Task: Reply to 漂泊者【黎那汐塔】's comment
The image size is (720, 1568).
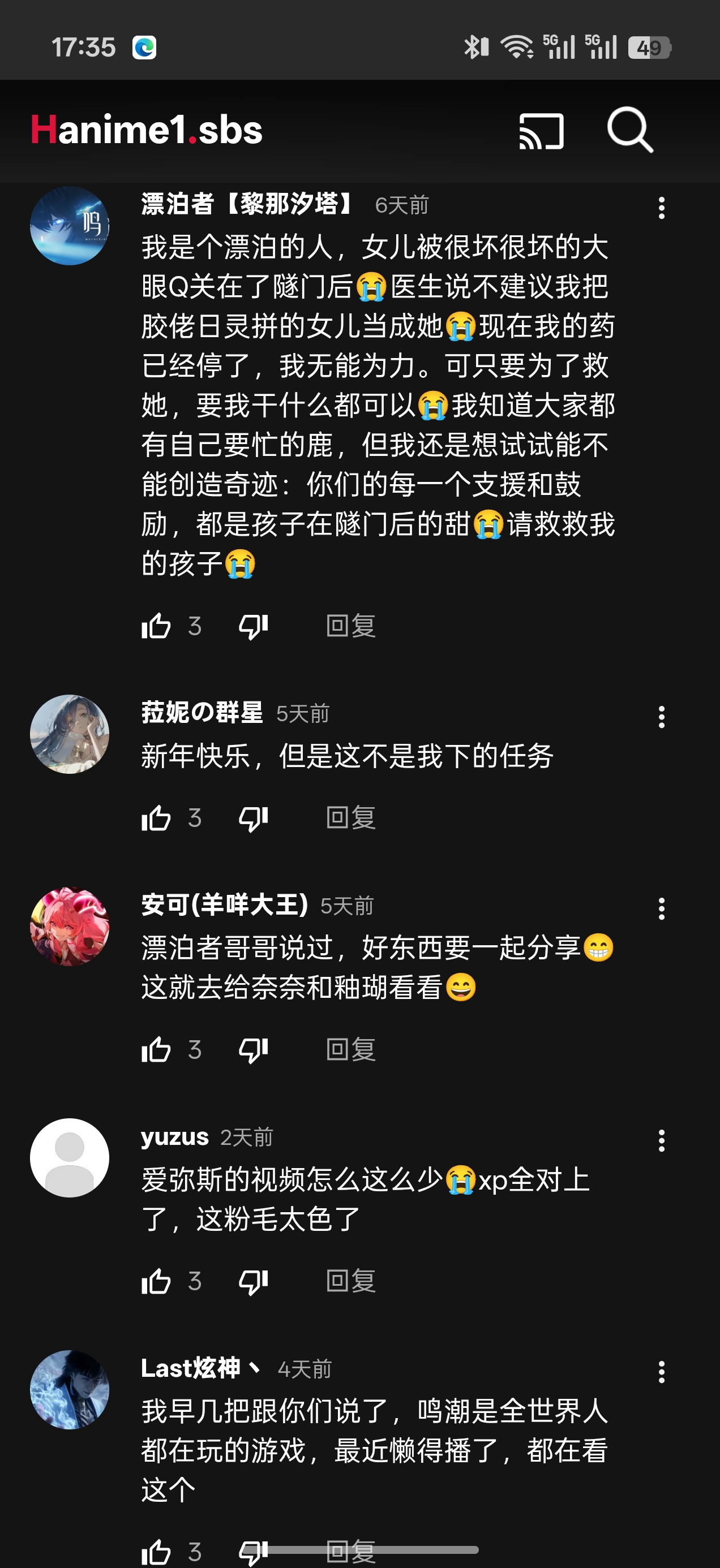Action: [351, 626]
